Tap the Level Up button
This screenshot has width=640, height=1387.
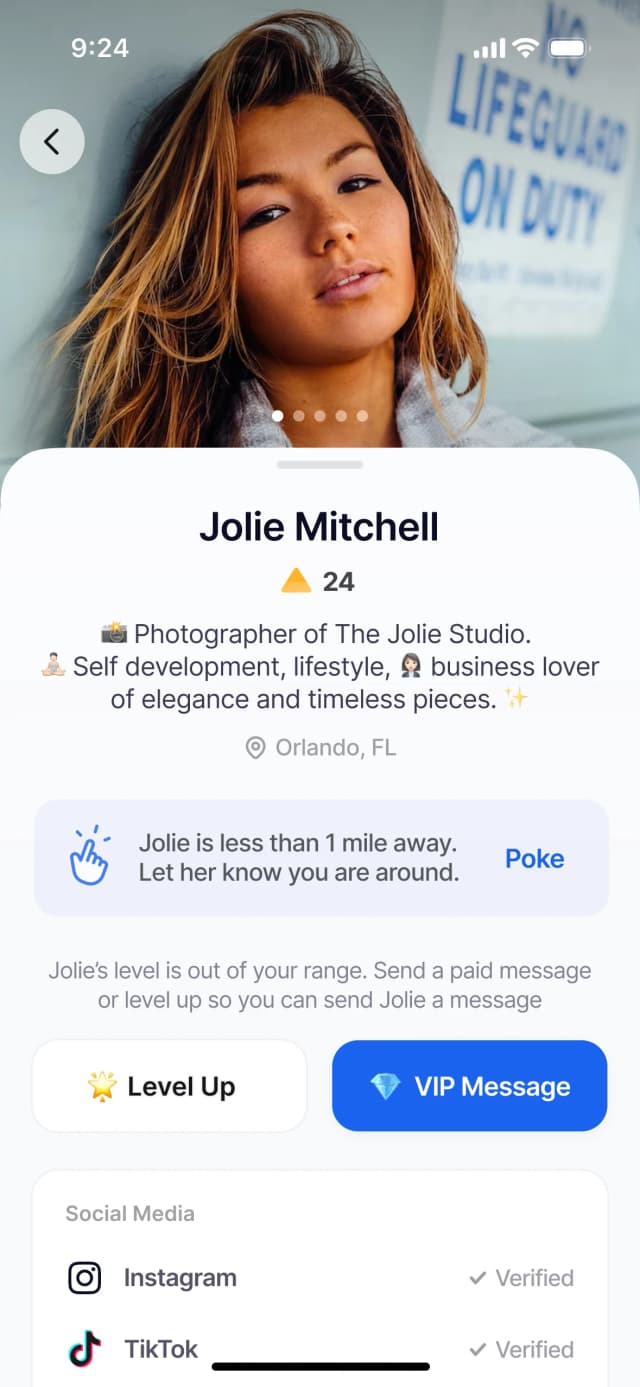[169, 1086]
